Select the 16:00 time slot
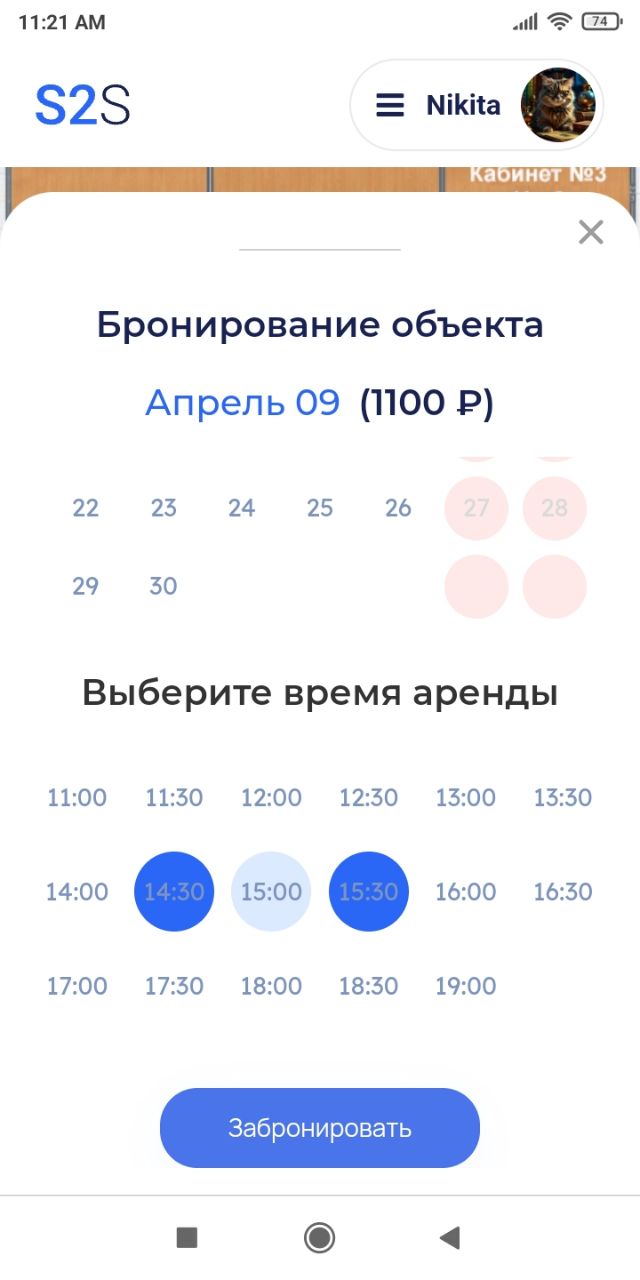Viewport: 640px width, 1280px height. point(466,892)
